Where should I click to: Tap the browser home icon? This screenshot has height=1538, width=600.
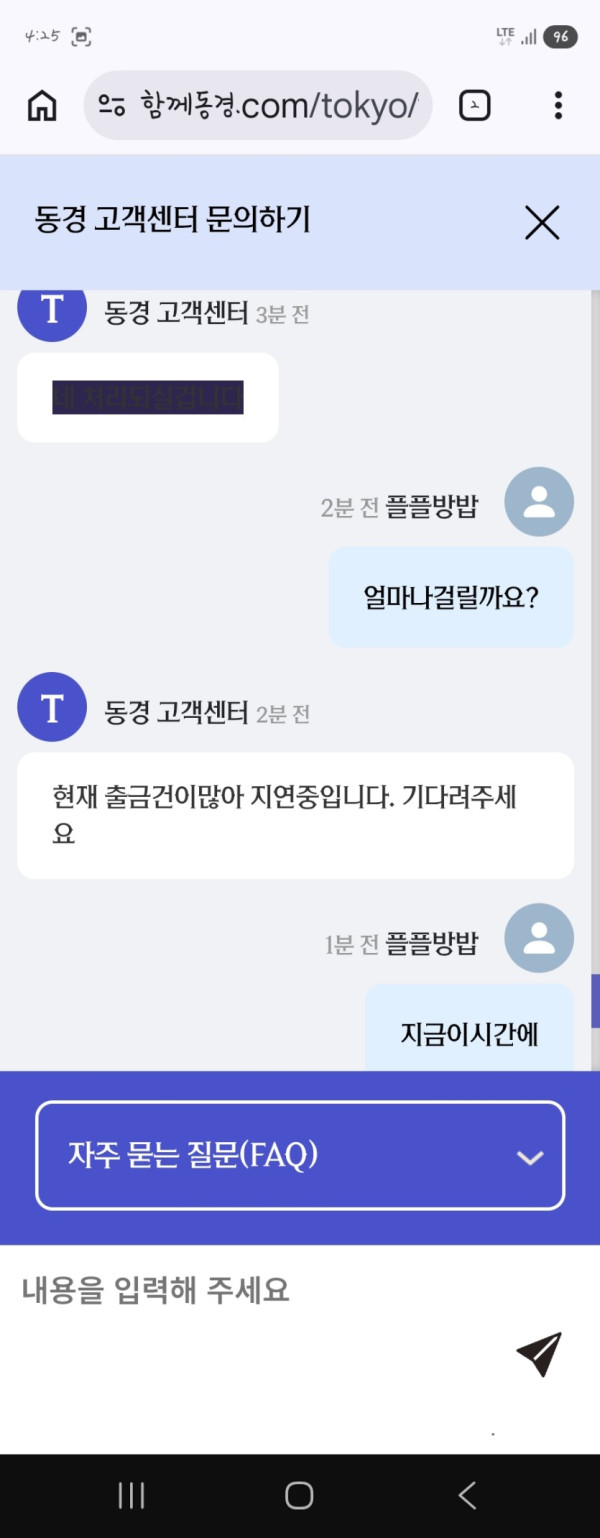click(42, 105)
